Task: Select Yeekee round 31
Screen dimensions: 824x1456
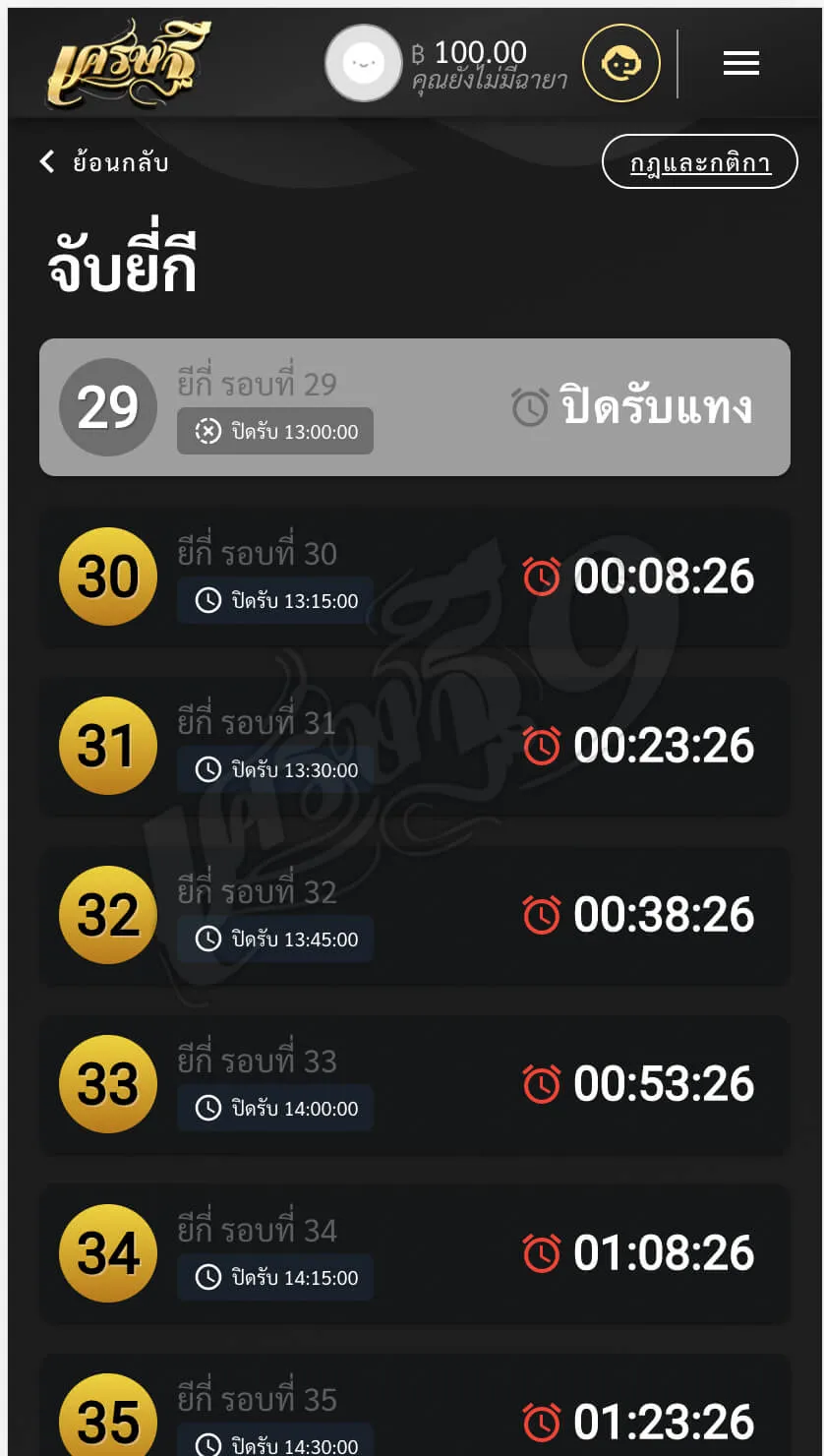Action: pos(414,746)
